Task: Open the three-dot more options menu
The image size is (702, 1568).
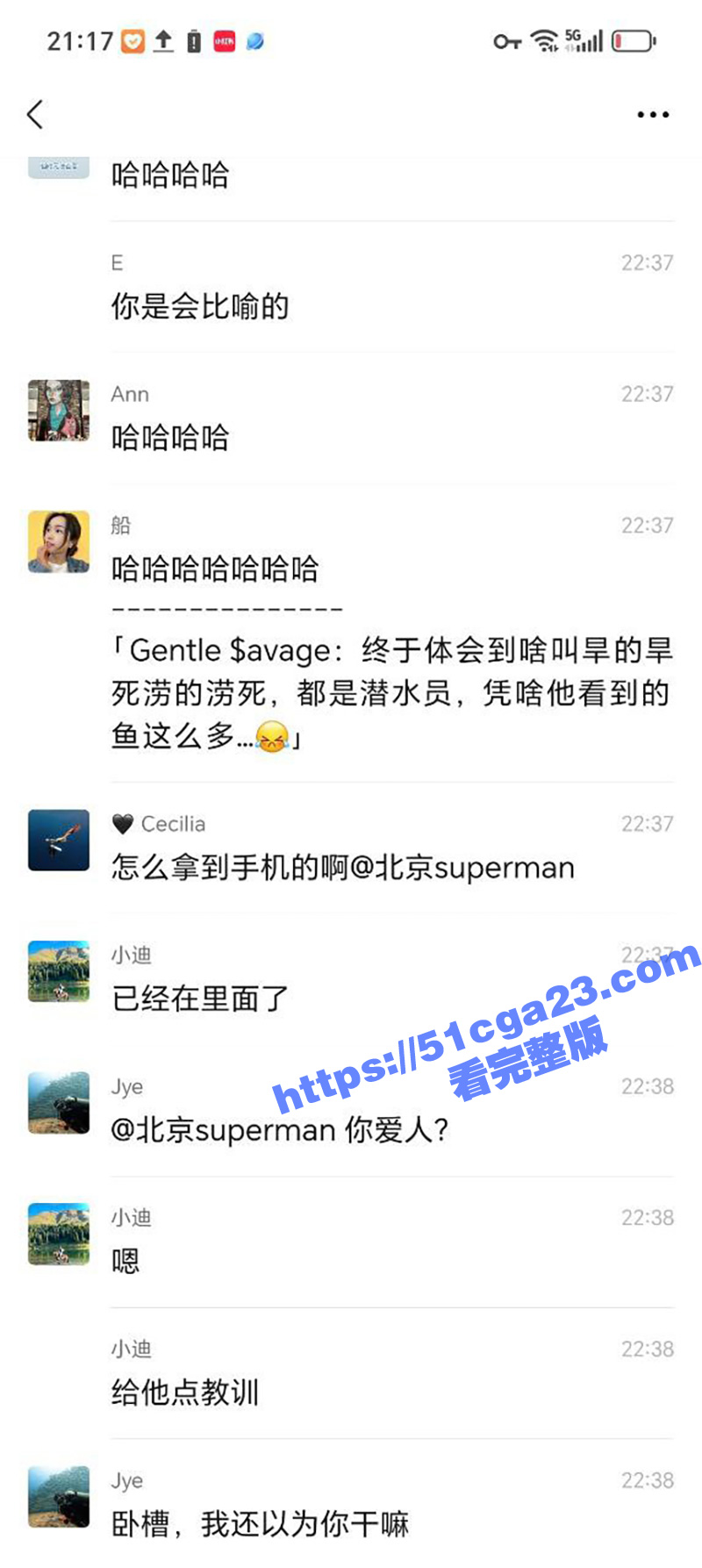Action: pos(649,114)
